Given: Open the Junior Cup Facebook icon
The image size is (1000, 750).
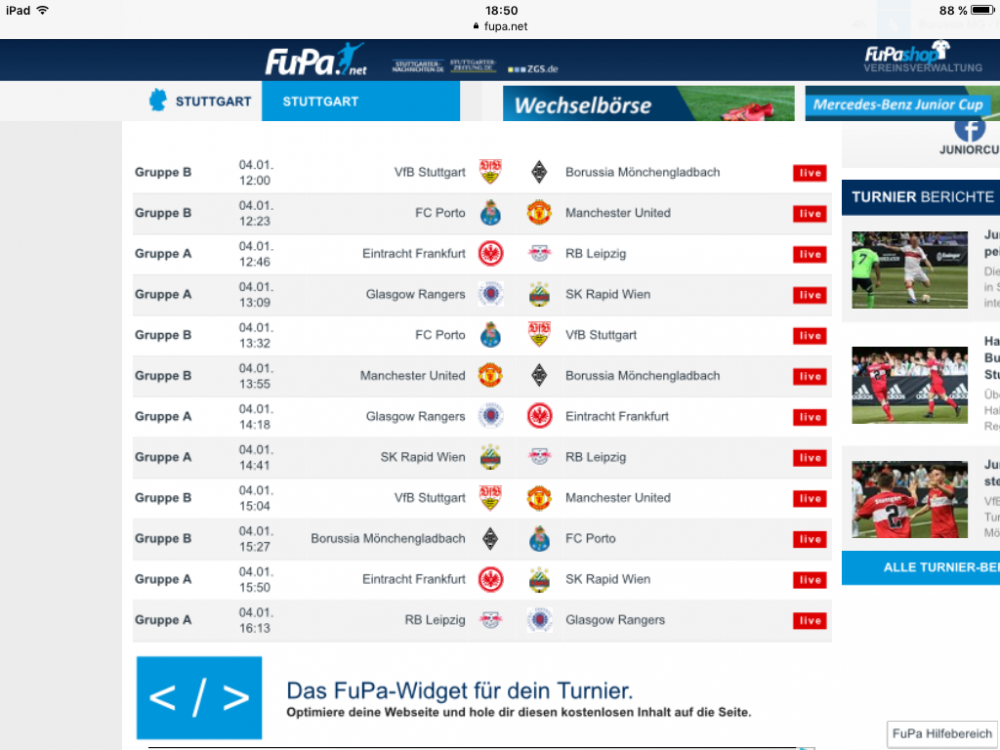Looking at the screenshot, I should click(968, 127).
